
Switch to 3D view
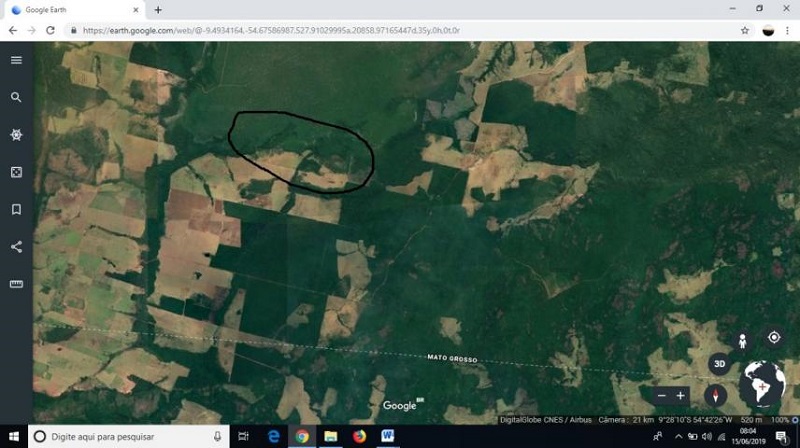pyautogui.click(x=719, y=364)
